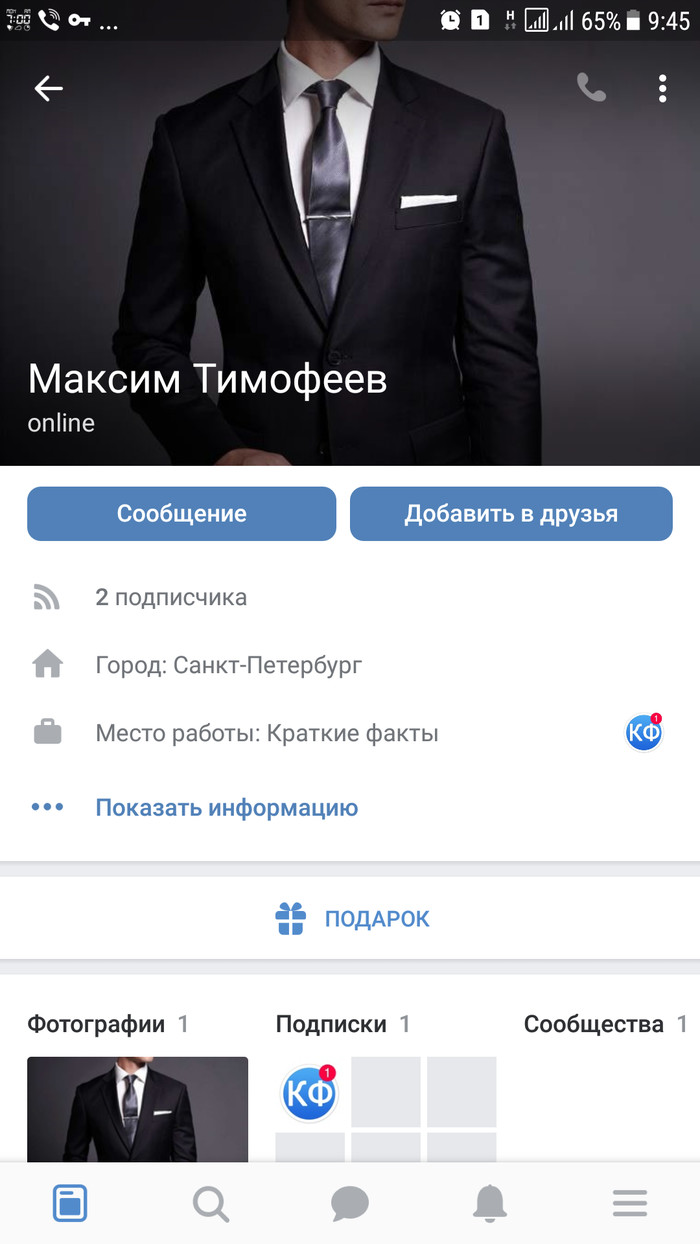Switch to the search tab
Screen dimensions: 700x1244
coord(210,1203)
